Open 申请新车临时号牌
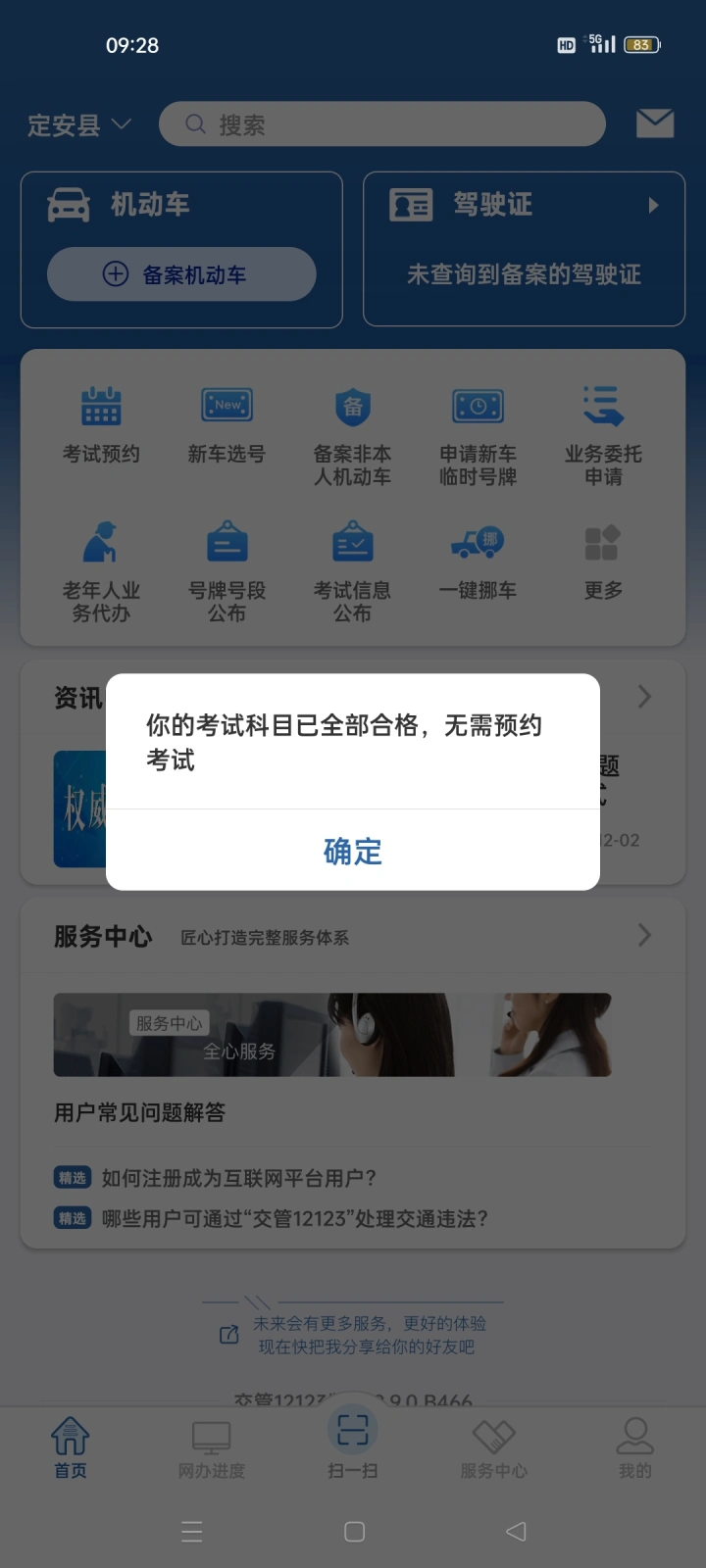The height and width of the screenshot is (1568, 706). (x=478, y=435)
